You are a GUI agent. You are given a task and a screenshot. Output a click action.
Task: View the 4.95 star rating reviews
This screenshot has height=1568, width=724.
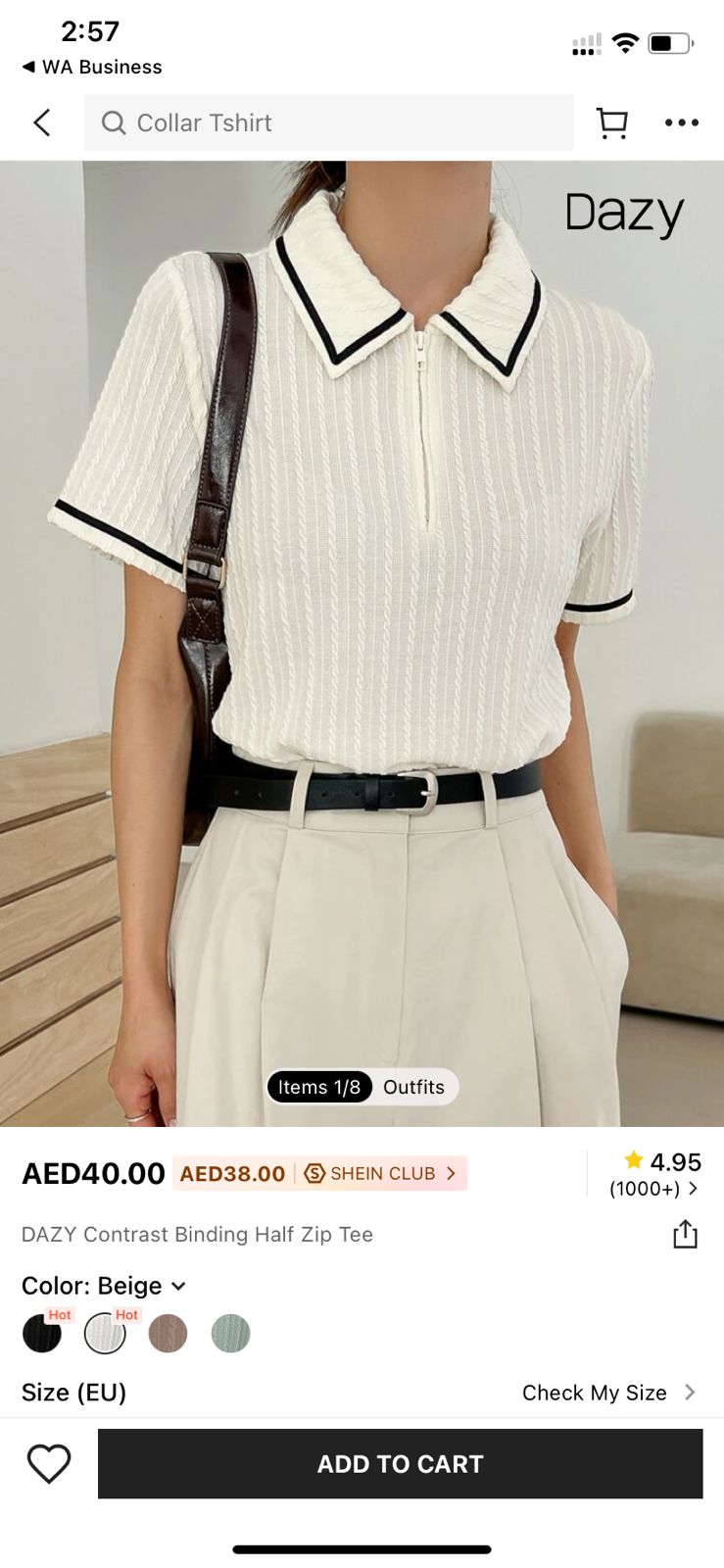pos(654,1174)
